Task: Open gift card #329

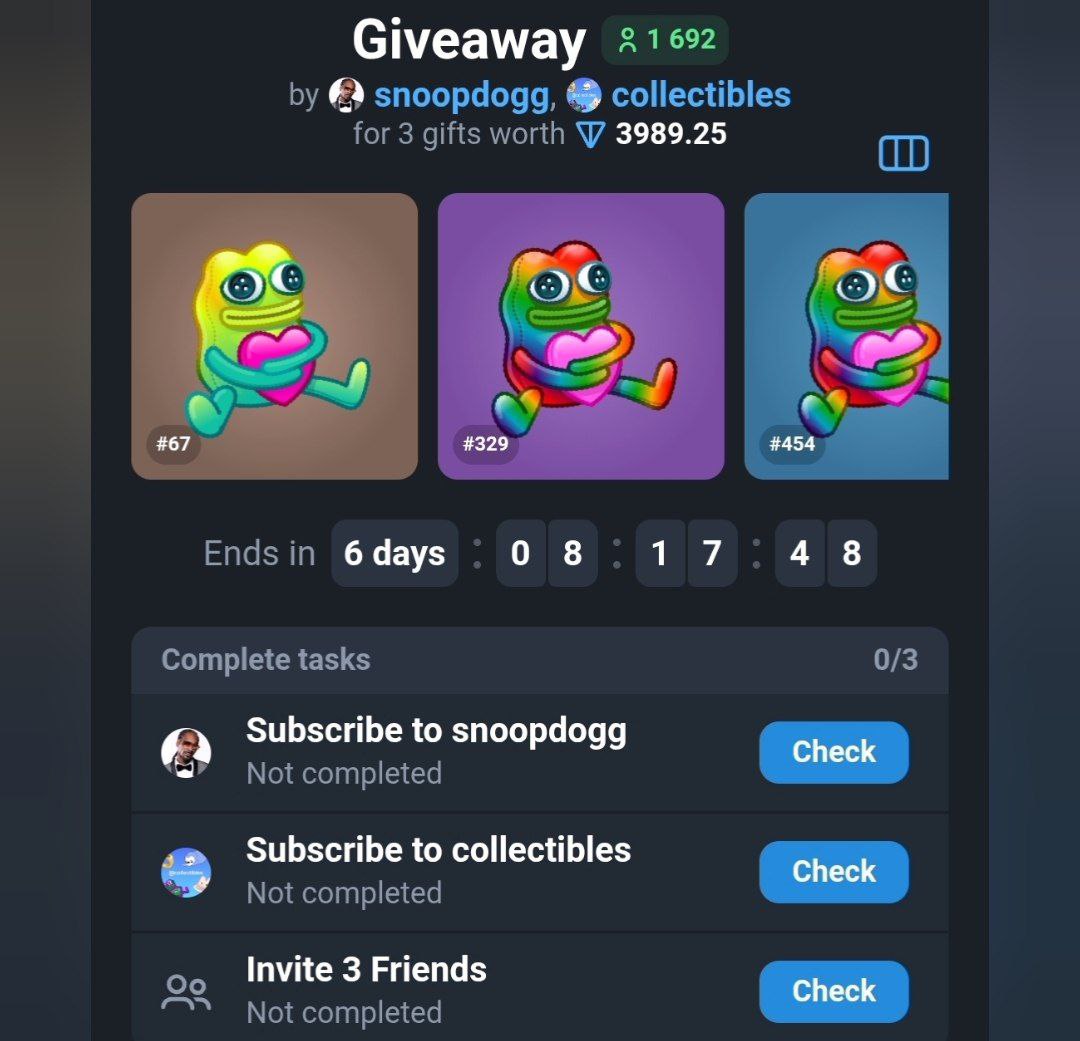Action: [x=581, y=336]
